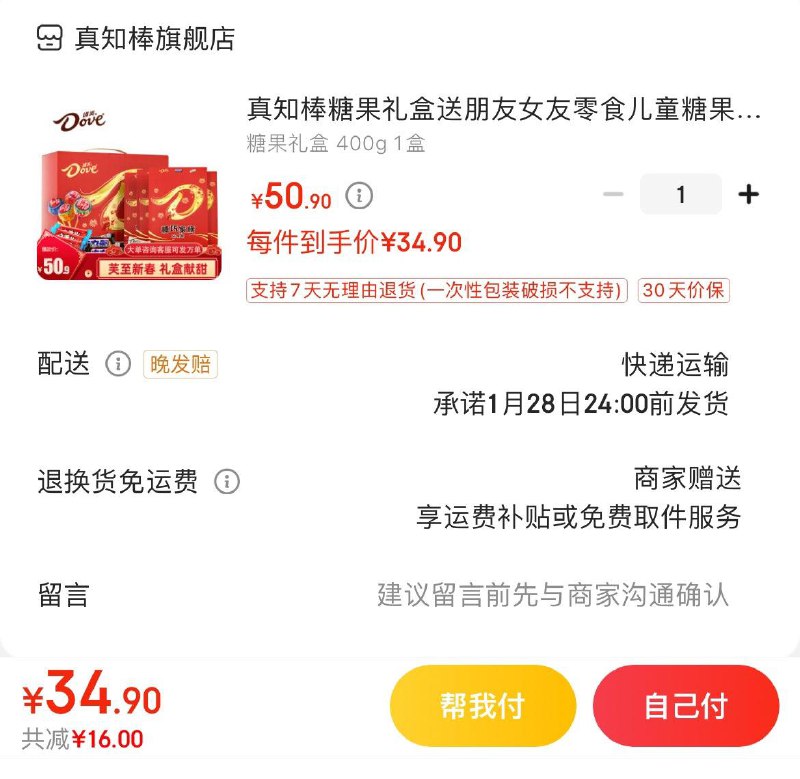Open the 30天价保 price protection tag
The image size is (800, 779).
tap(684, 291)
